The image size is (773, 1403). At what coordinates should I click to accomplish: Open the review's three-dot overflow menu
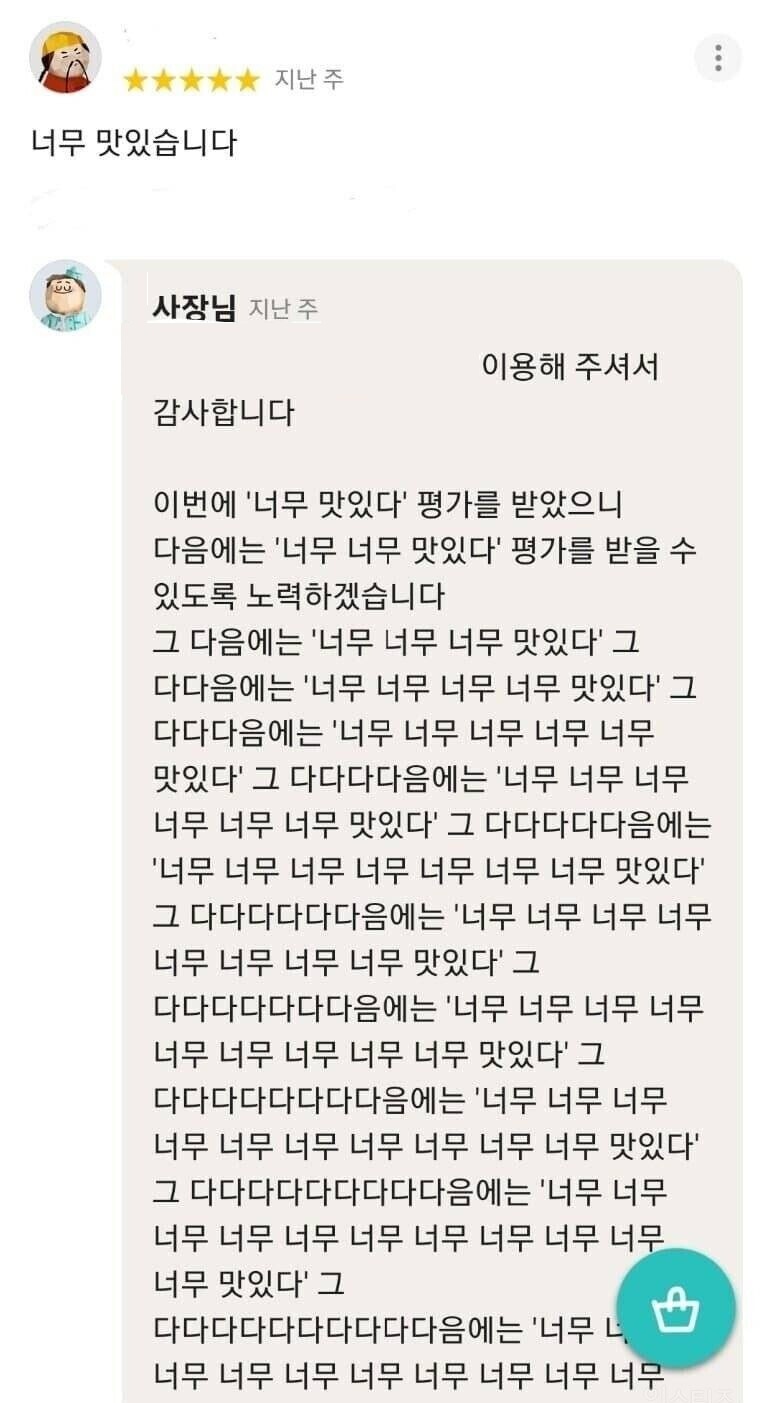718,58
